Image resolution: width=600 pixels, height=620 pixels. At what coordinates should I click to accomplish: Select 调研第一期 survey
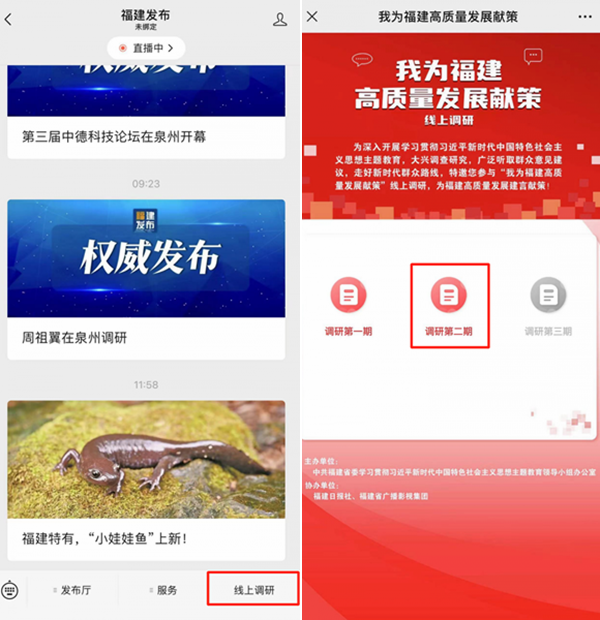[349, 306]
